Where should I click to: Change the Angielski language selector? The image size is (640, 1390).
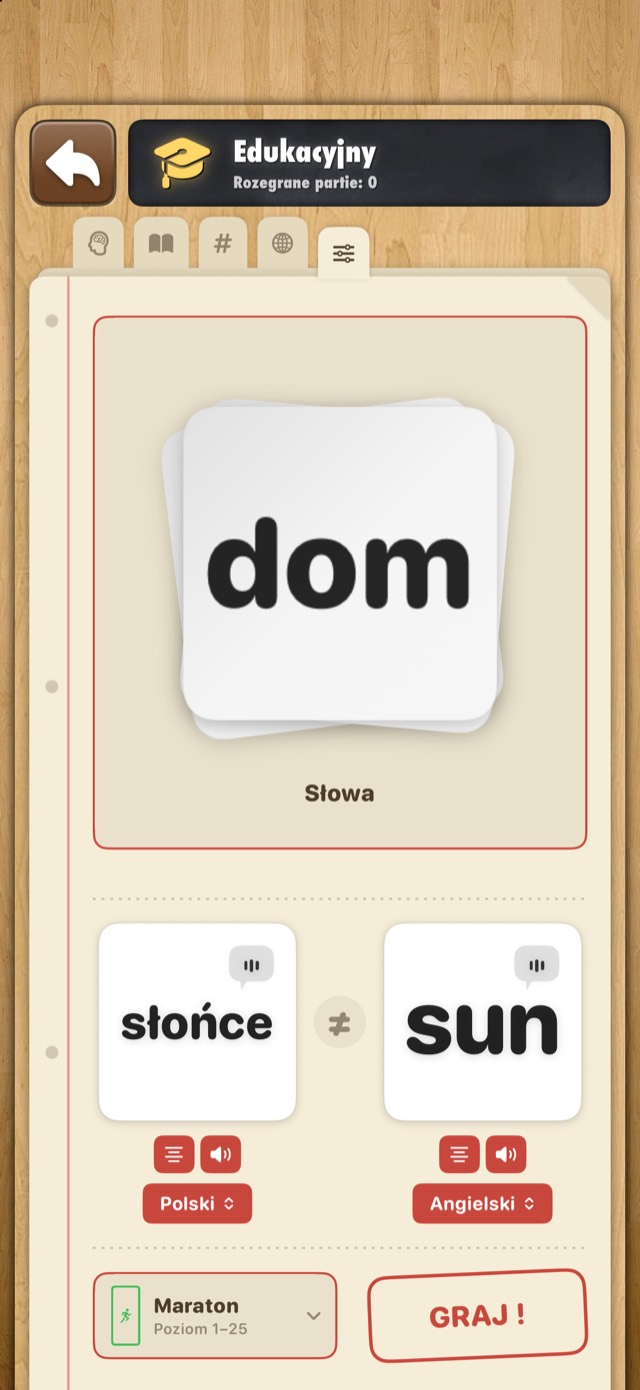tap(482, 1204)
